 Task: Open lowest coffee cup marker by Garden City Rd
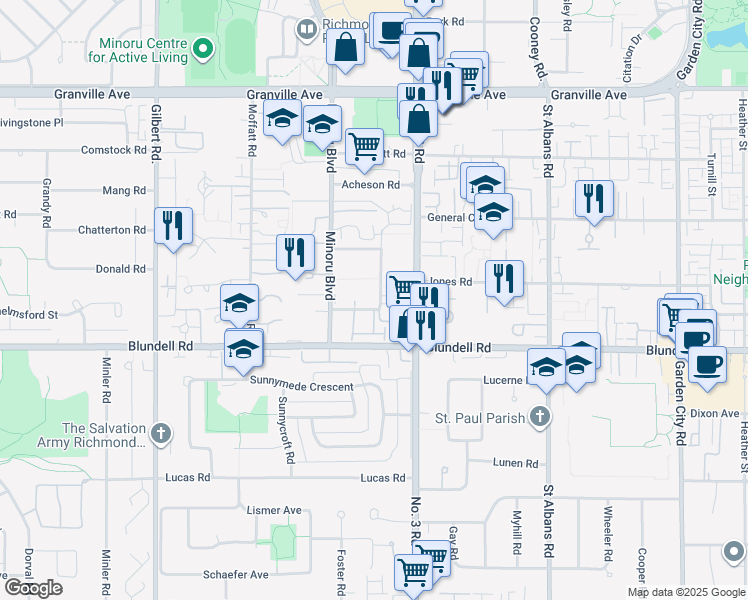[x=708, y=368]
